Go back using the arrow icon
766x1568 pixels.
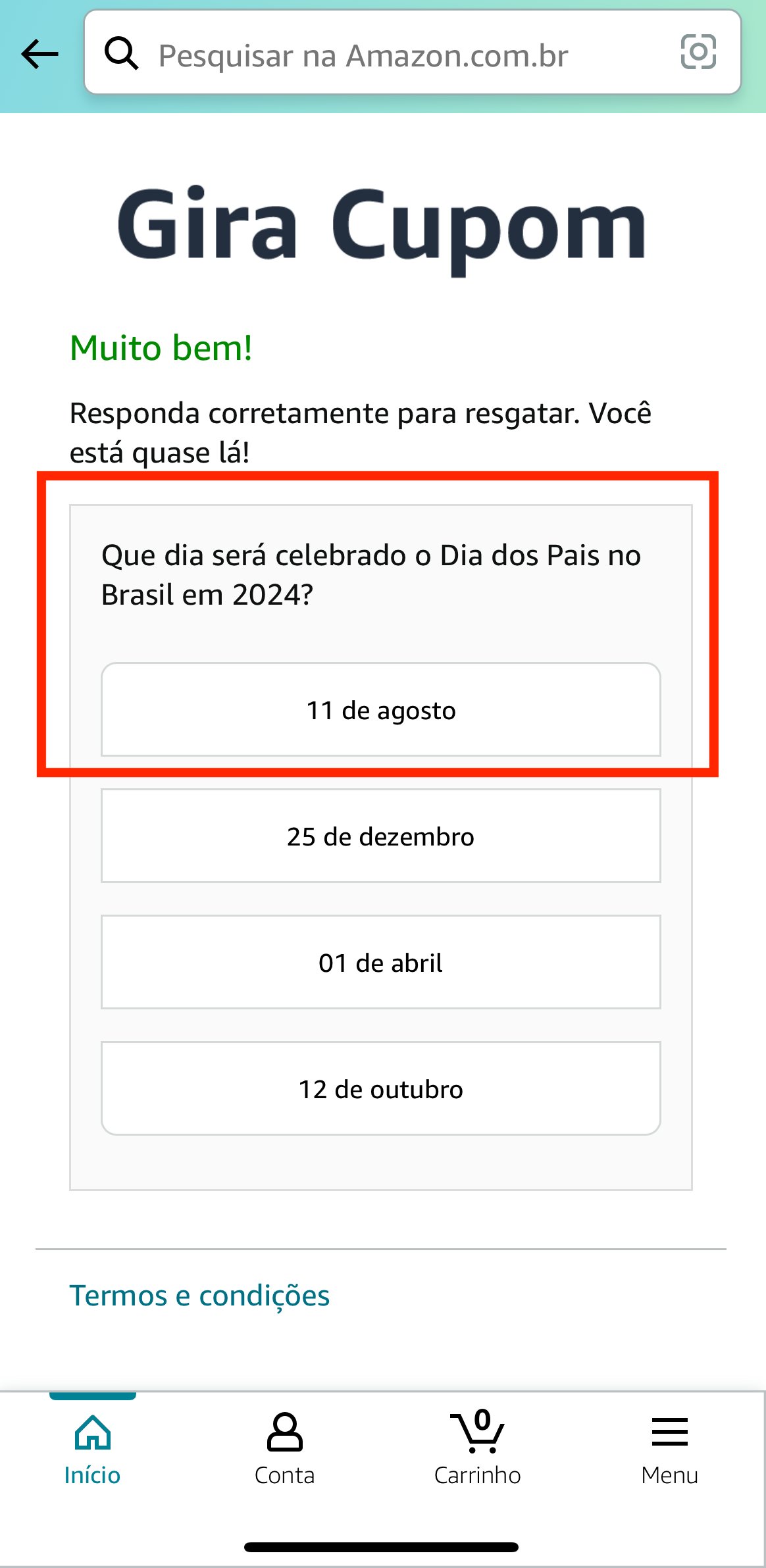[40, 54]
